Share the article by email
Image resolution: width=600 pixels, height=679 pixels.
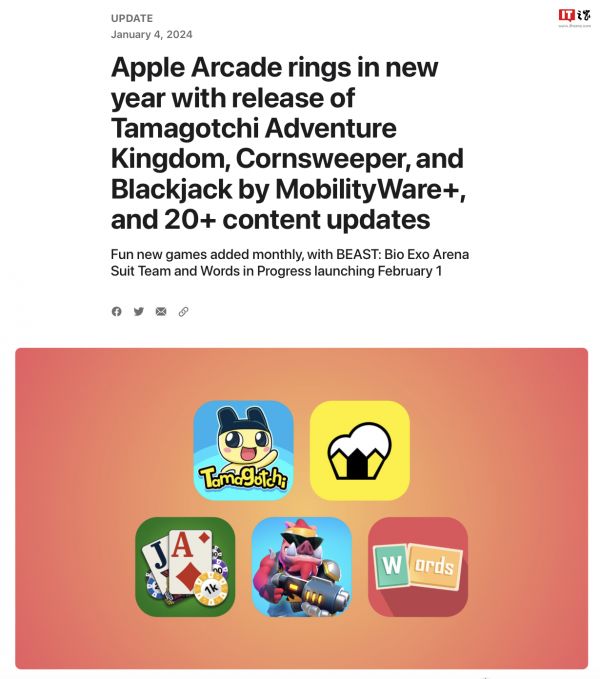click(161, 312)
